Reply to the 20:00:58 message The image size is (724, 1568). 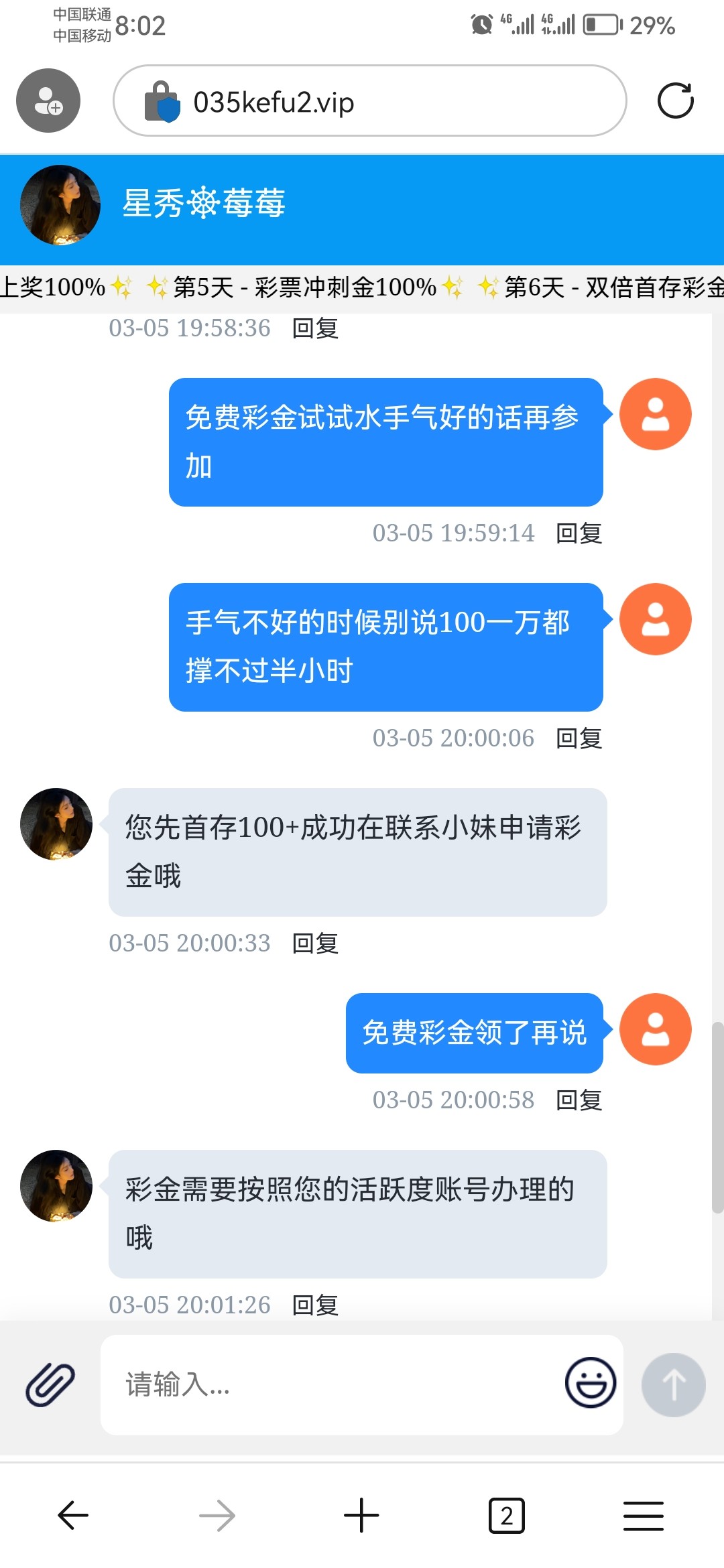point(579,1100)
